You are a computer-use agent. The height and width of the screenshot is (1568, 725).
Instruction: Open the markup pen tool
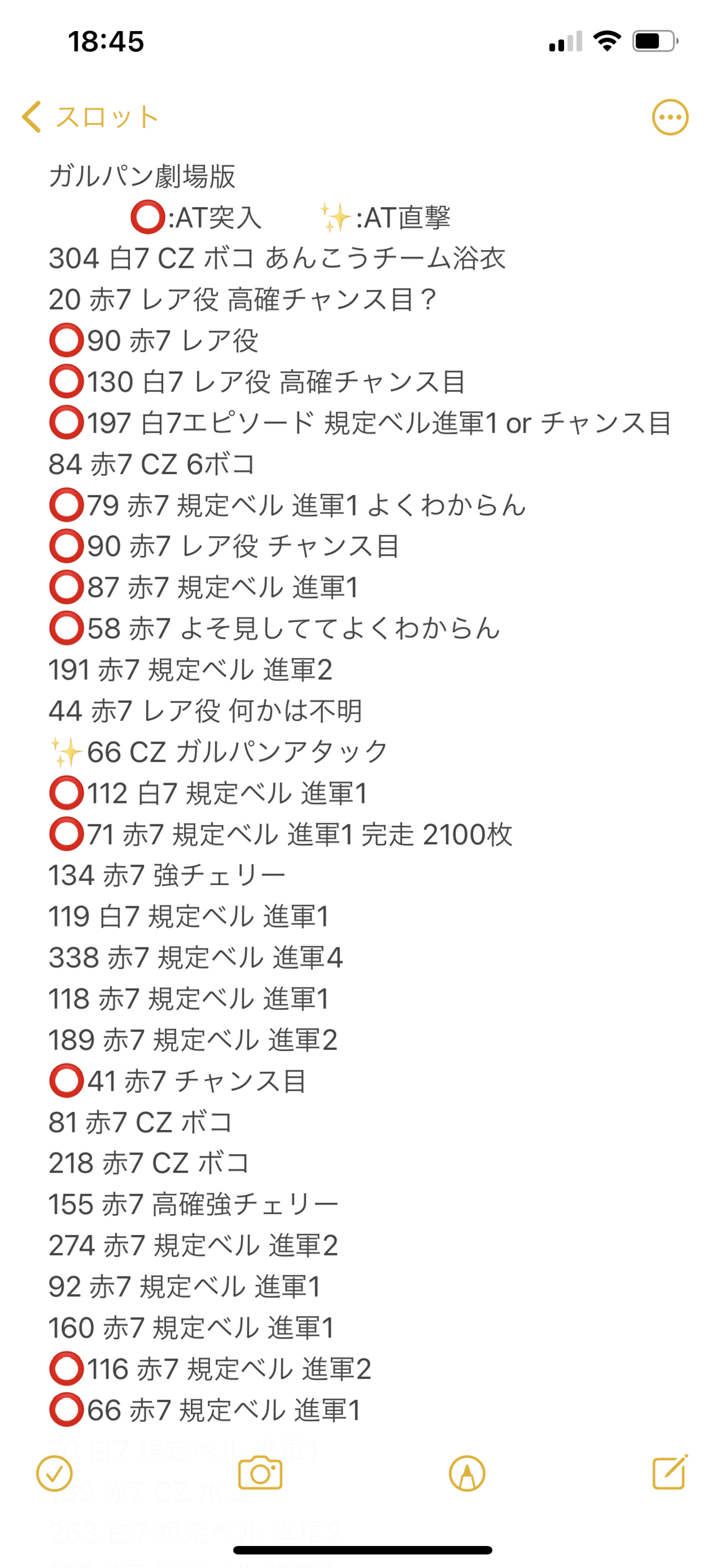click(x=466, y=1473)
